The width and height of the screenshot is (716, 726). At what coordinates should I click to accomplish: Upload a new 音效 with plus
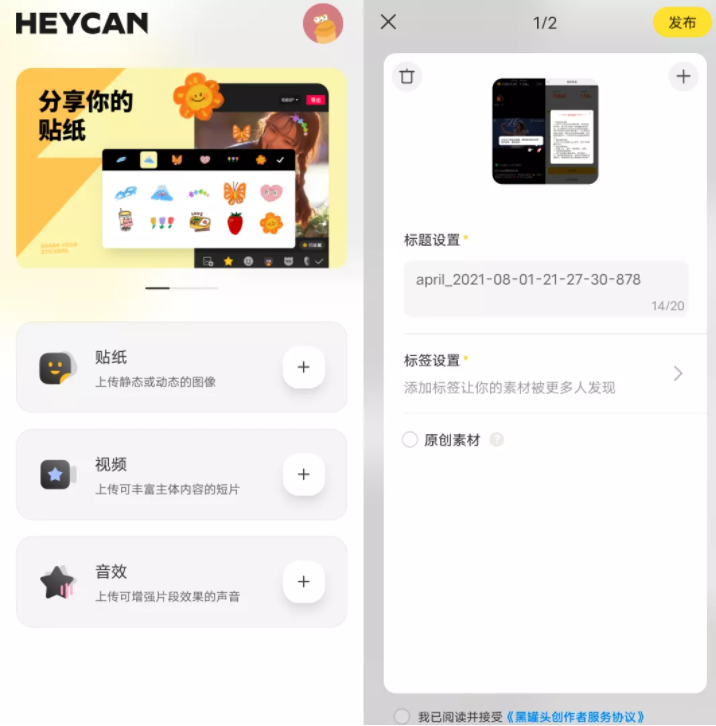pos(303,581)
